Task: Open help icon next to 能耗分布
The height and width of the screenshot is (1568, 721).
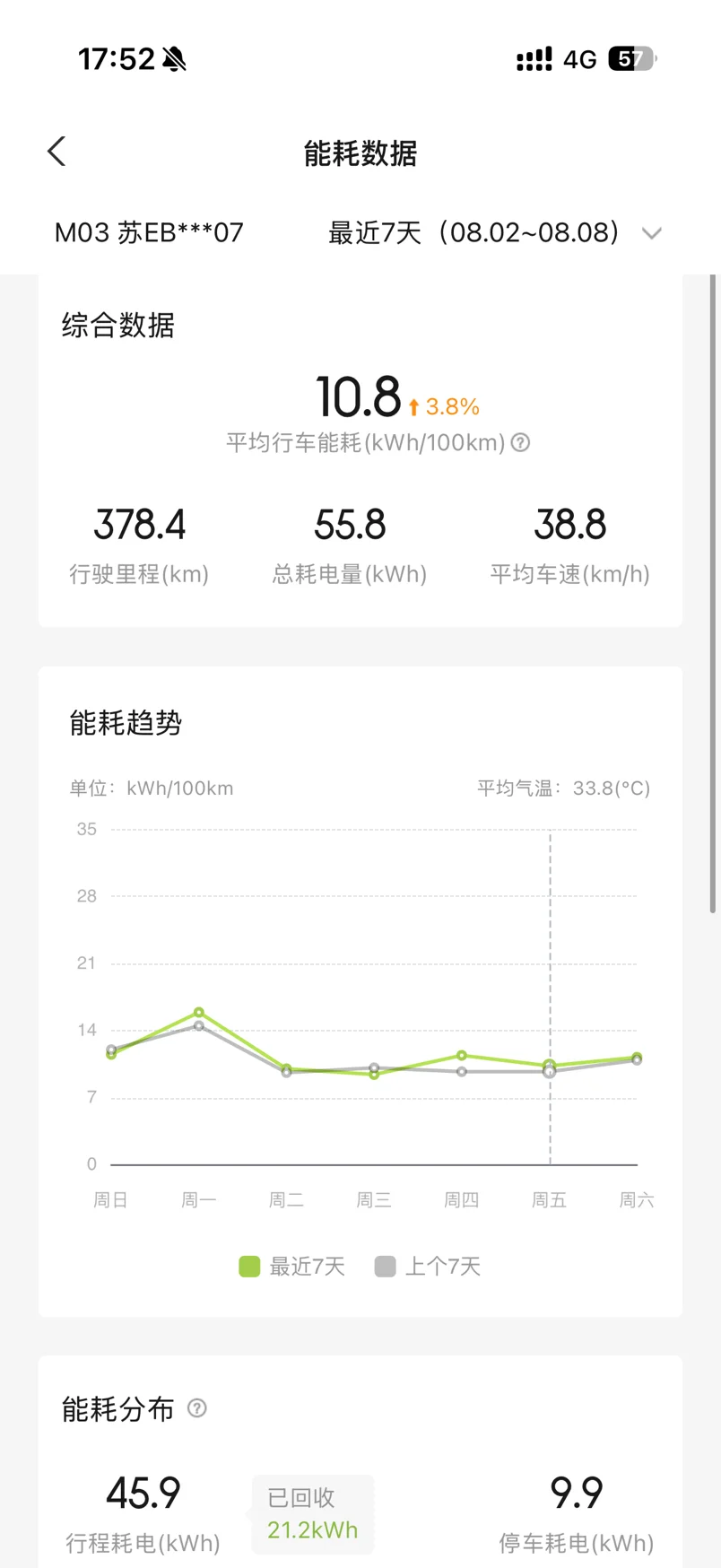Action: 197,1408
